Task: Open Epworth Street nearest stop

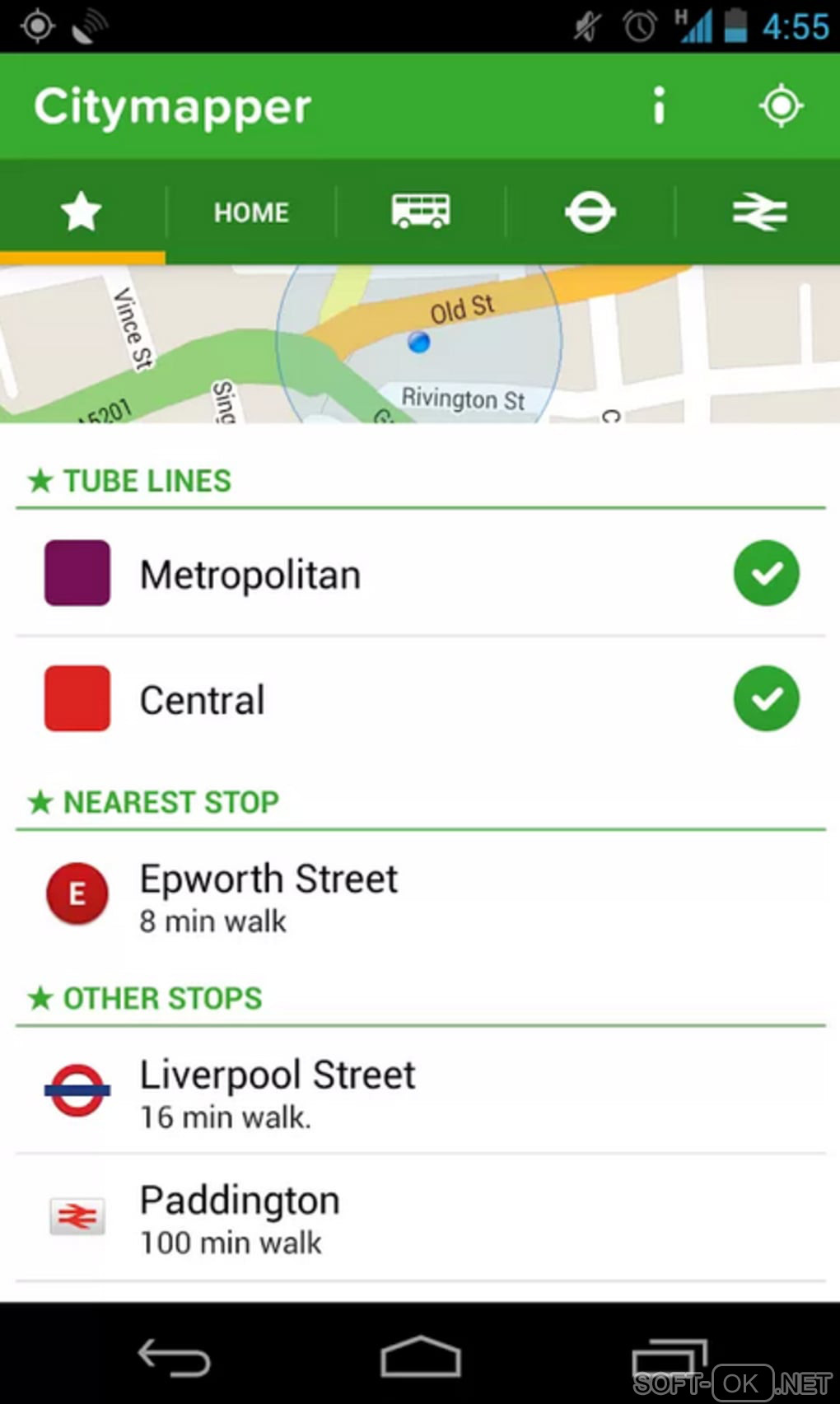Action: click(x=420, y=896)
